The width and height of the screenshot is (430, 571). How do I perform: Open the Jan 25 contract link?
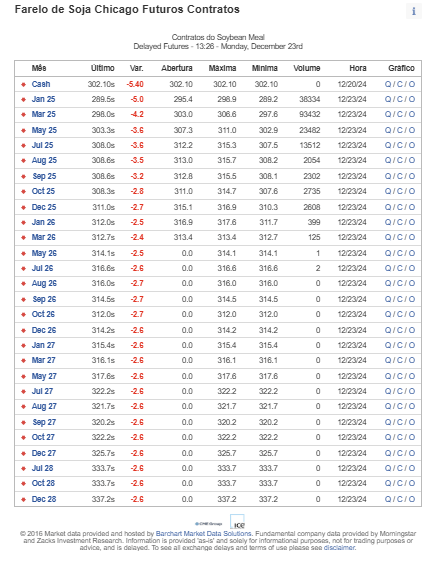point(43,99)
